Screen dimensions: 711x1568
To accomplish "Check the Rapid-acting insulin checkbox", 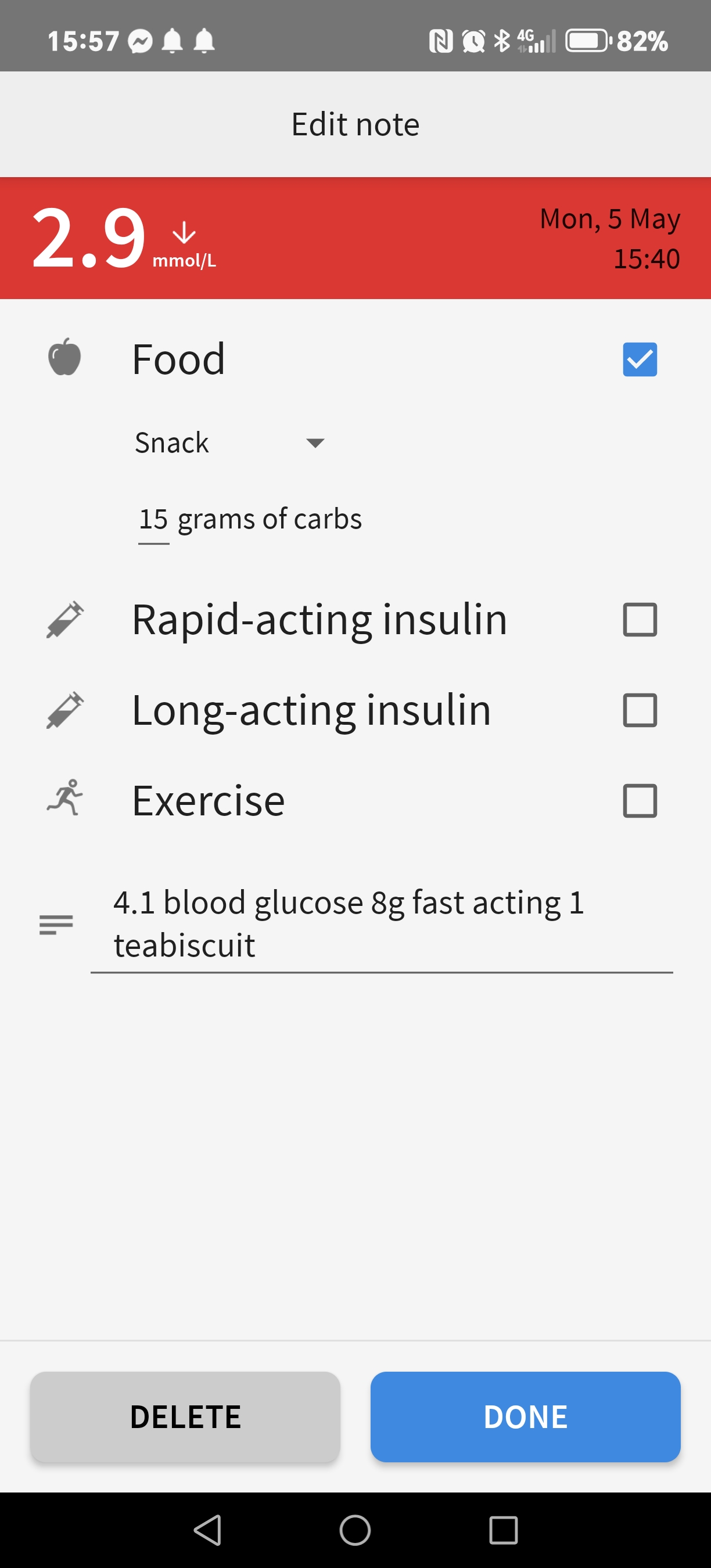I will pos(640,620).
